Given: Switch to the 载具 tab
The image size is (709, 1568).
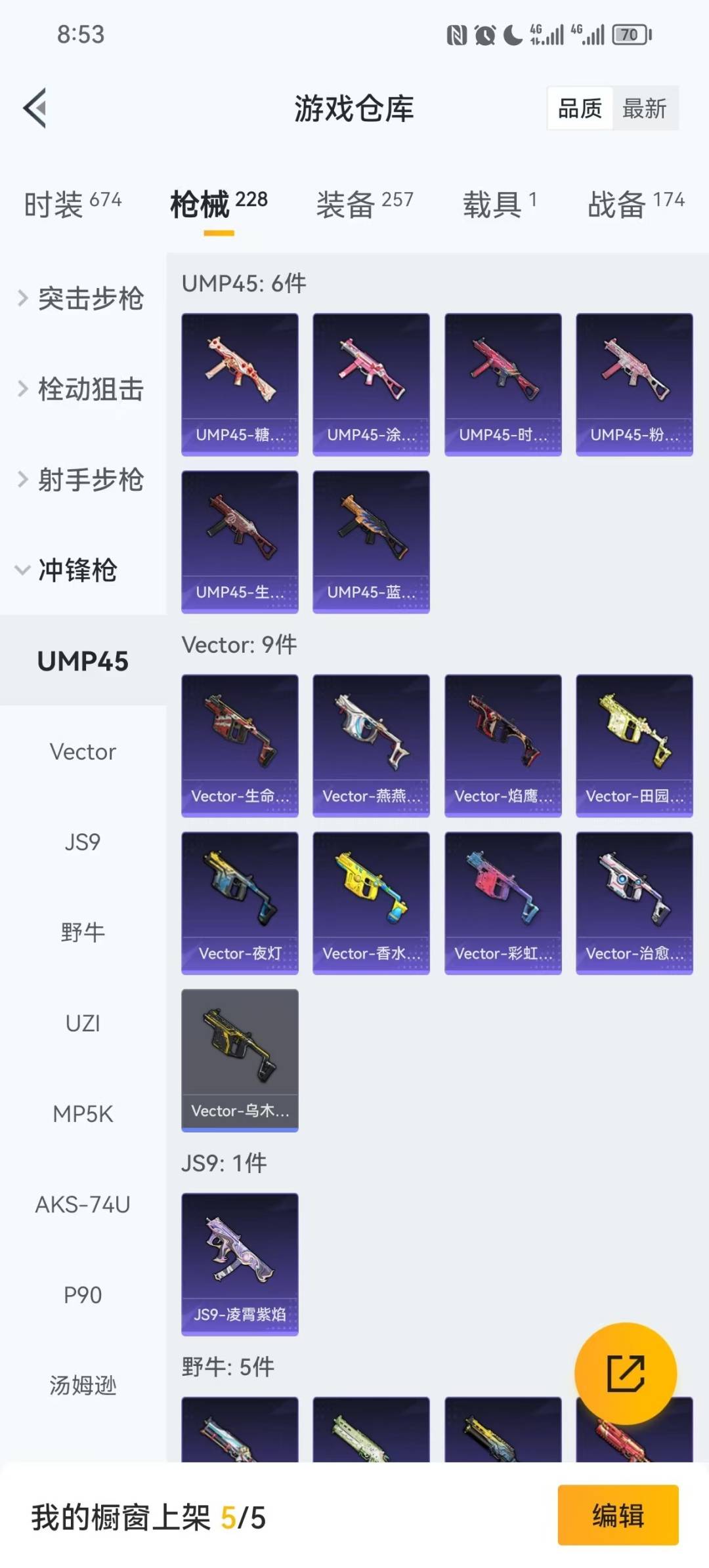Looking at the screenshot, I should coord(491,205).
